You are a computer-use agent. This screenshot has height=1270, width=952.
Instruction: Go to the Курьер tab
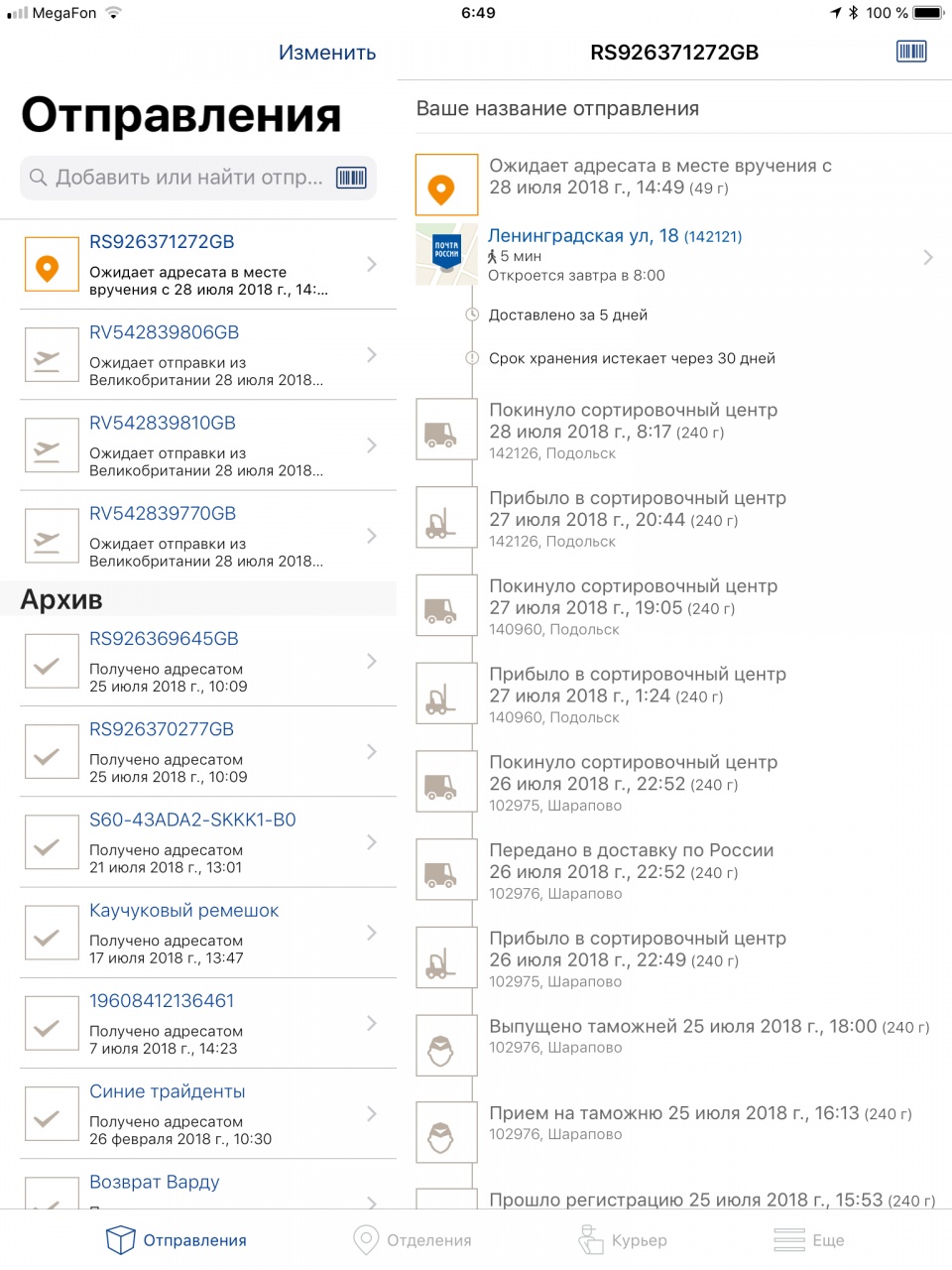click(x=623, y=1240)
